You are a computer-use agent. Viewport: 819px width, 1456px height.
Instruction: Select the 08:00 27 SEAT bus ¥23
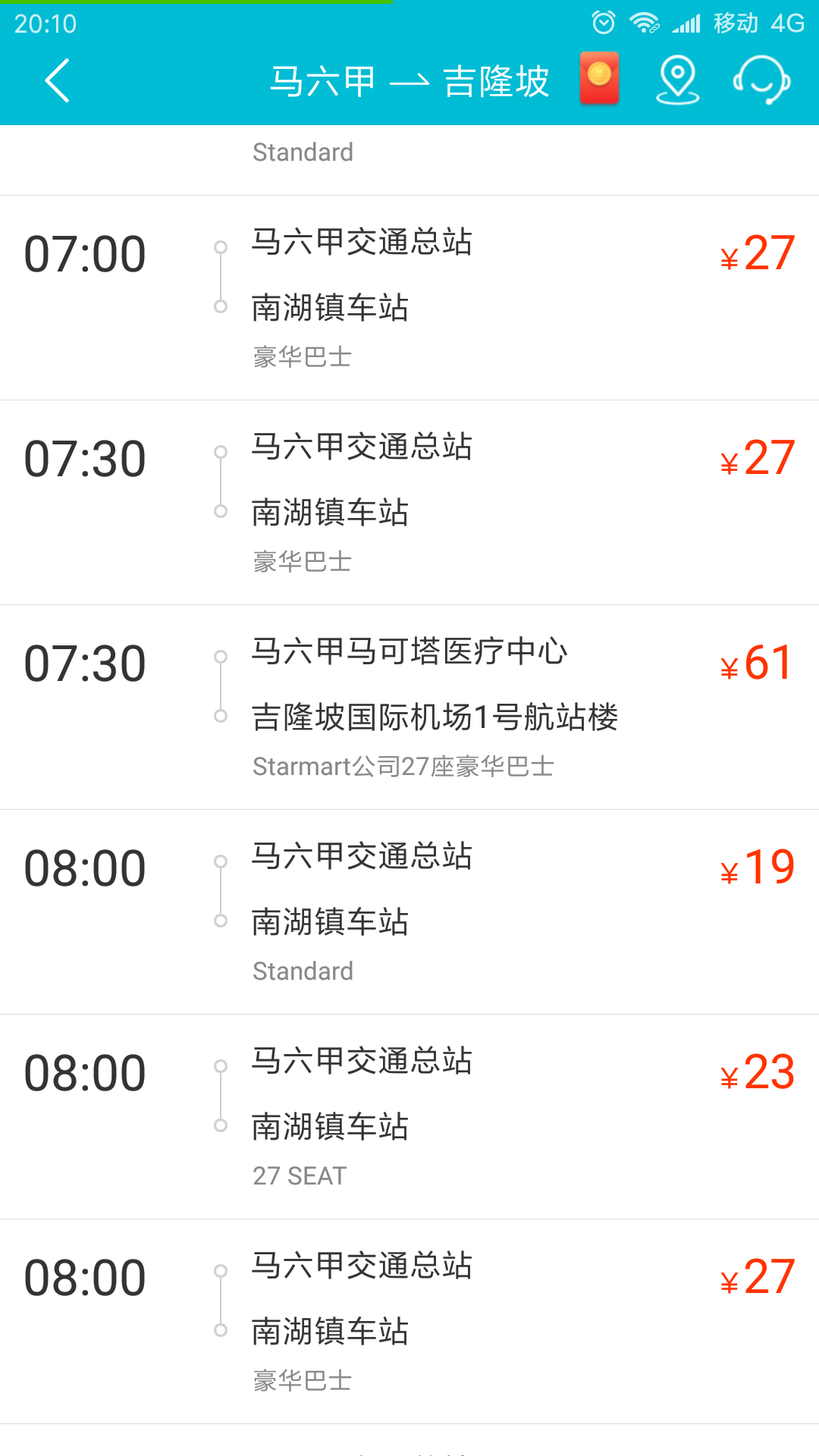click(409, 1117)
